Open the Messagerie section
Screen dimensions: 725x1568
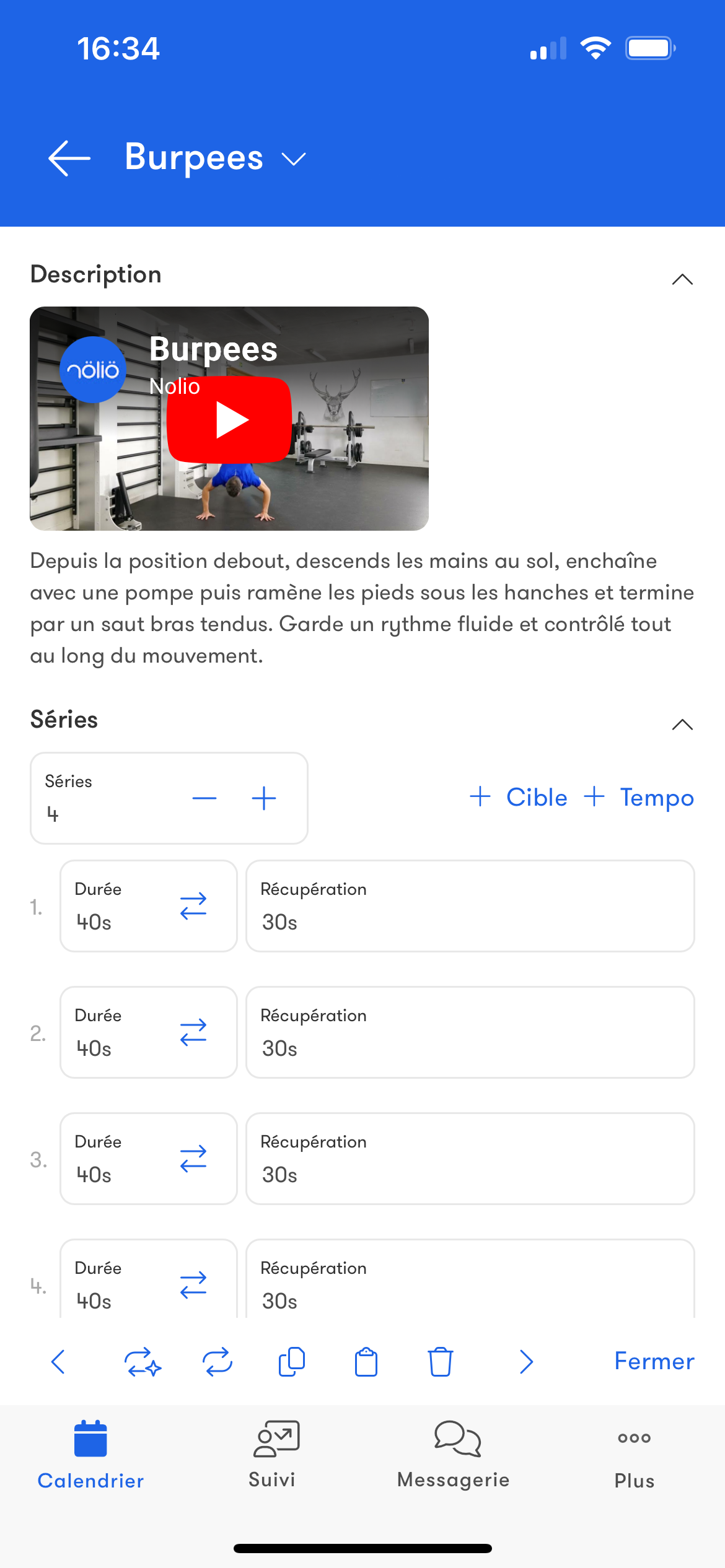pos(453,1455)
